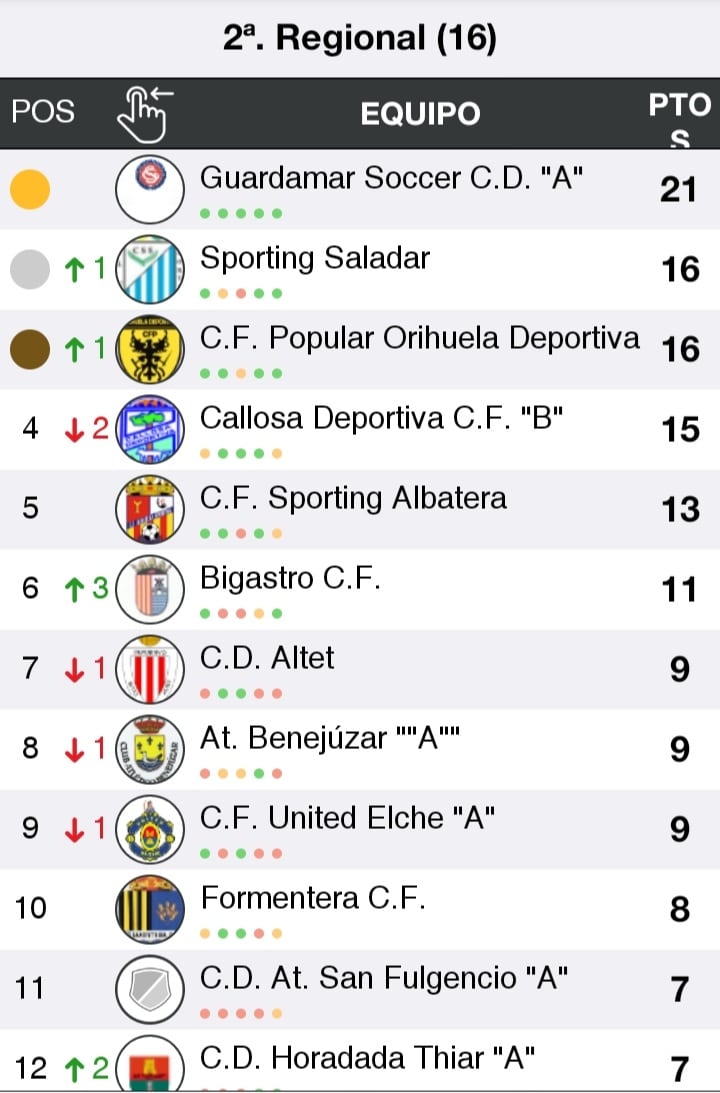
Task: Open C.D. Altet team row
Action: tap(360, 670)
